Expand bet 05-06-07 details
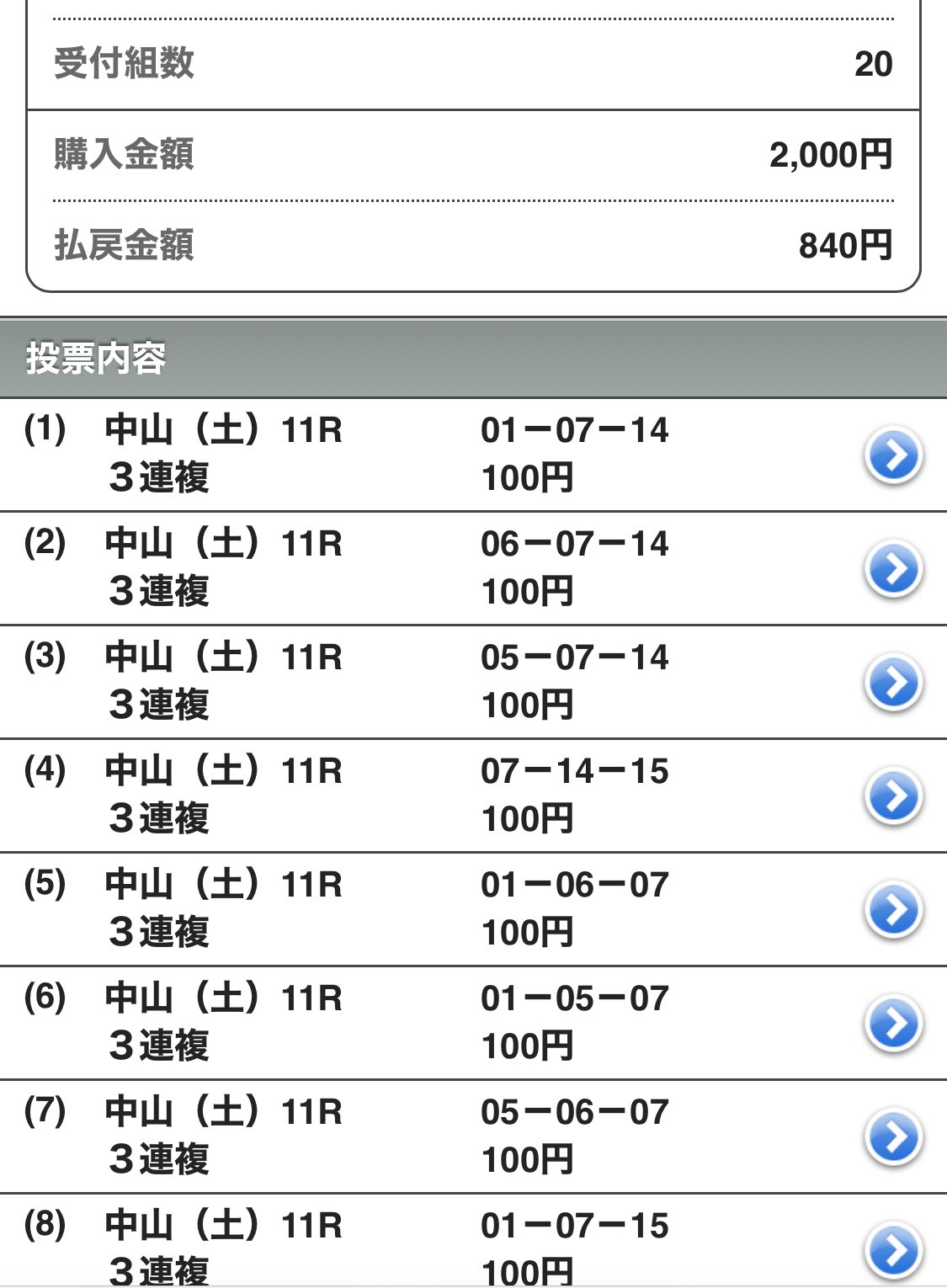The width and height of the screenshot is (947, 1288). (893, 1137)
